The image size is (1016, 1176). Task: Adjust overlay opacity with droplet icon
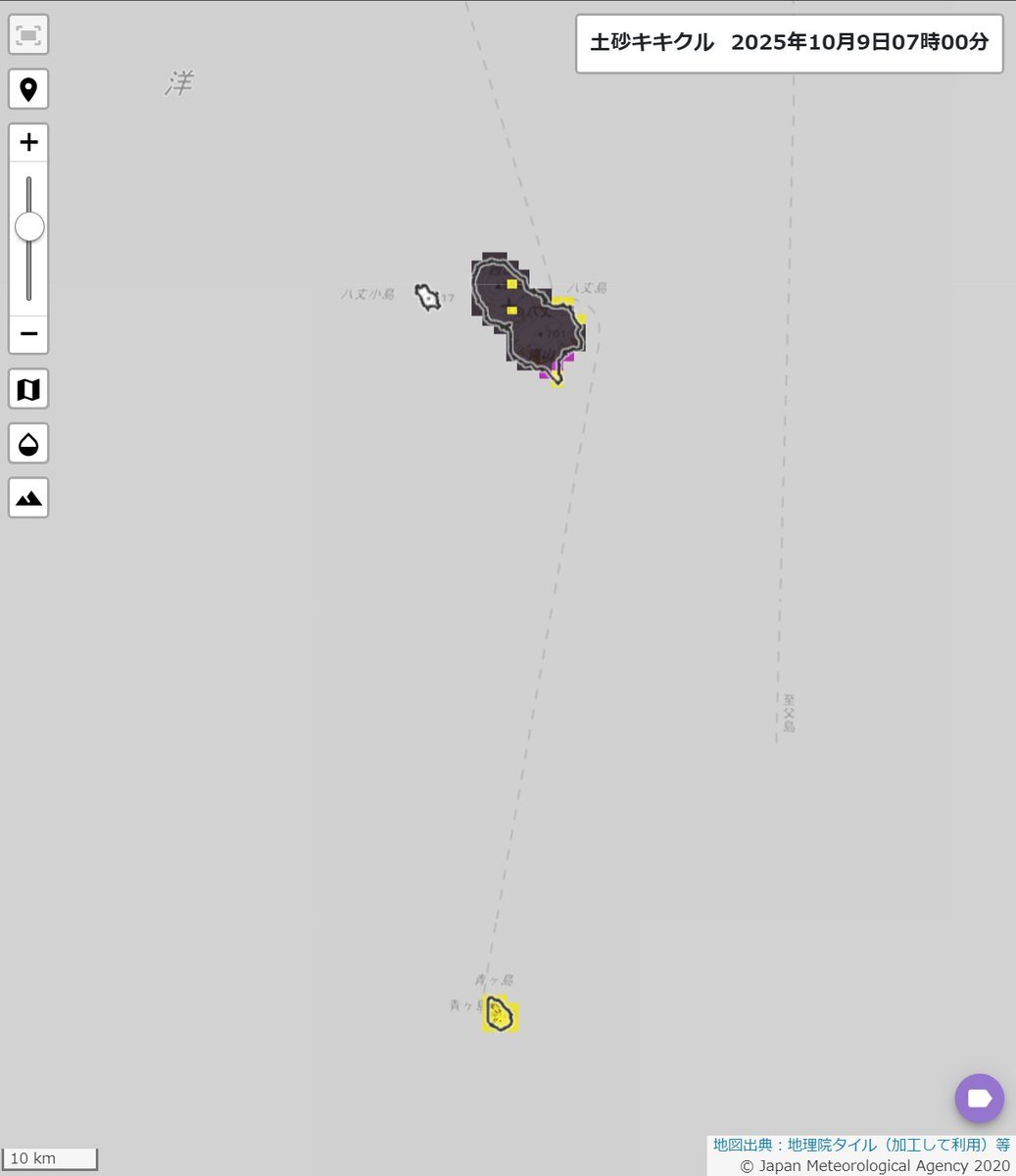pos(28,444)
